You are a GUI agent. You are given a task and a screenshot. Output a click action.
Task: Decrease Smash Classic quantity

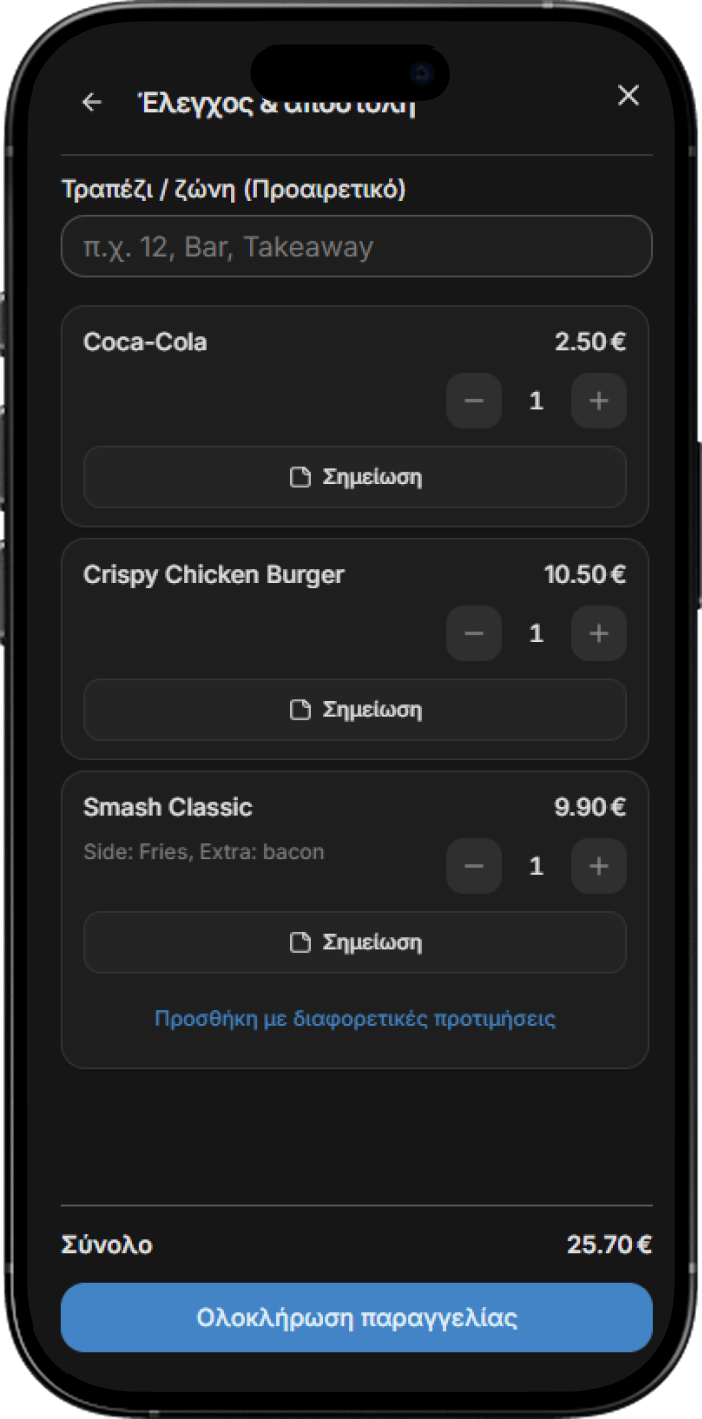point(474,866)
